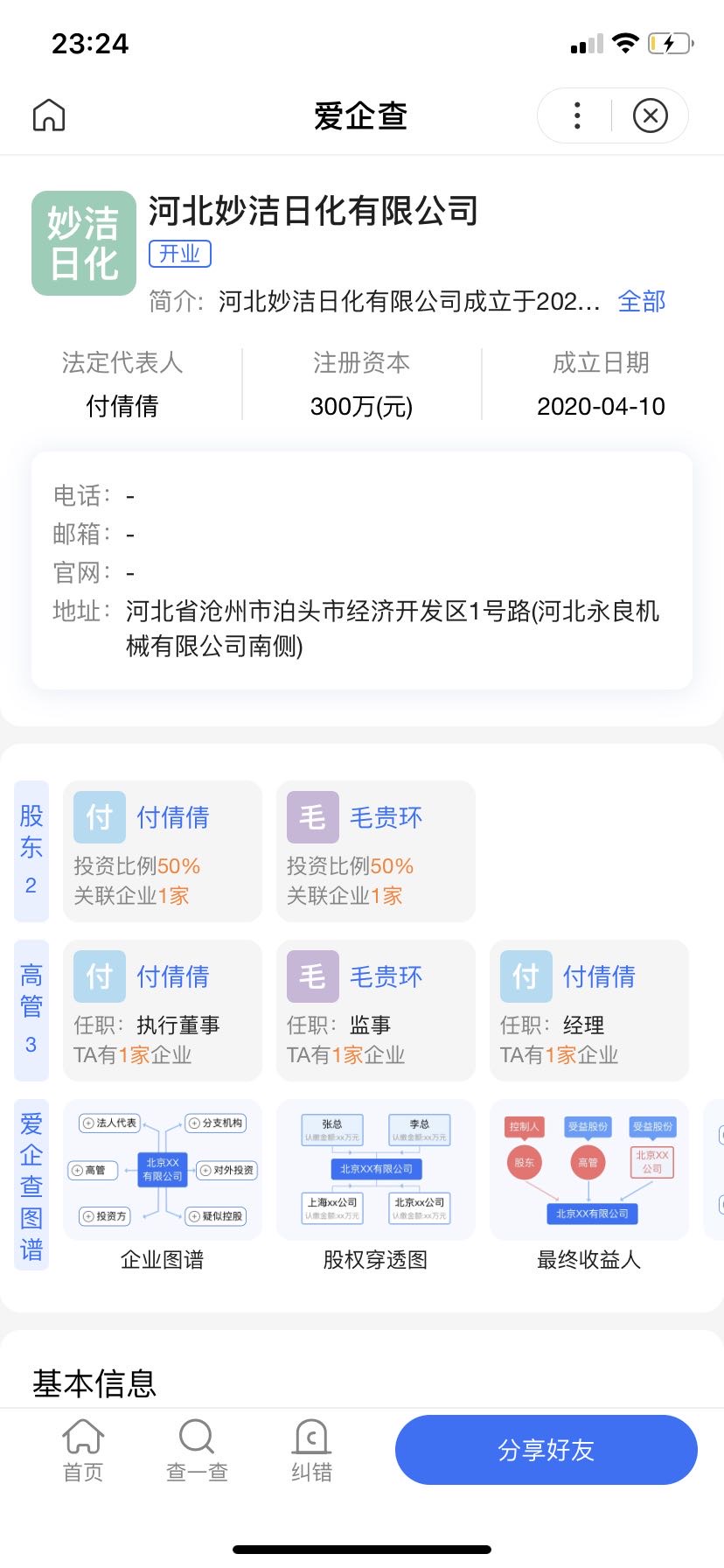Expand full company intro via 全部
The height and width of the screenshot is (1568, 724).
coord(641,301)
